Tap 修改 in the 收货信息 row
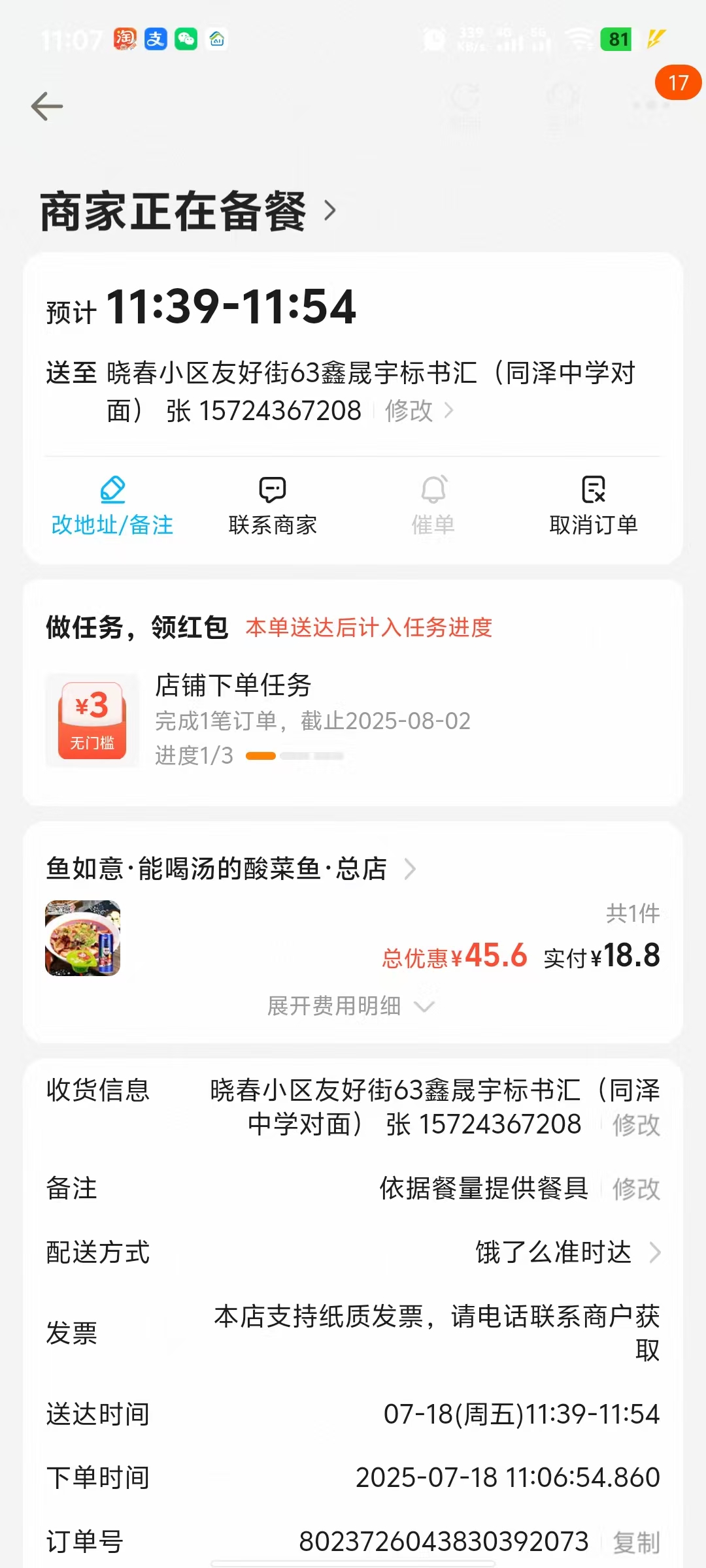The image size is (706, 1568). pos(635,1125)
